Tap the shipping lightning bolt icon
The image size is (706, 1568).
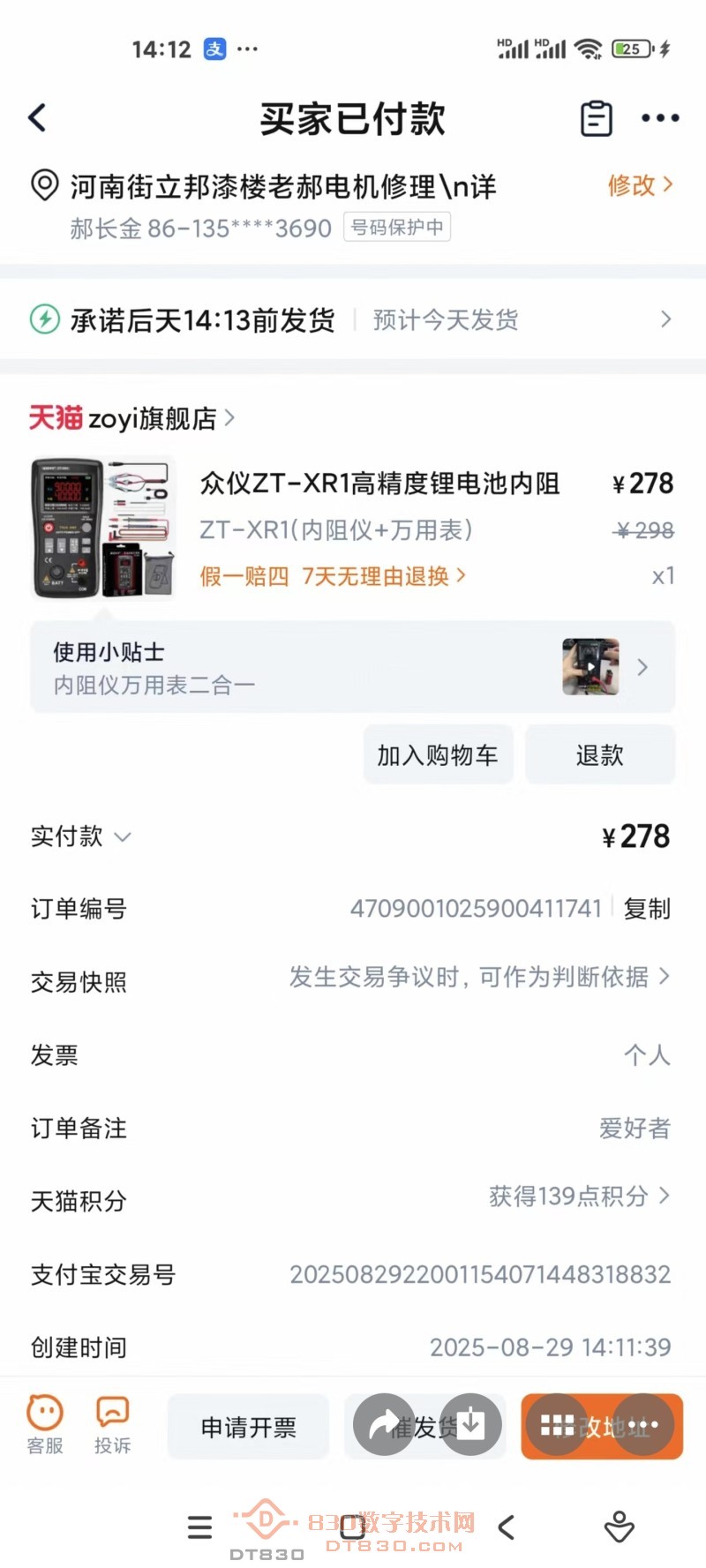pyautogui.click(x=43, y=319)
